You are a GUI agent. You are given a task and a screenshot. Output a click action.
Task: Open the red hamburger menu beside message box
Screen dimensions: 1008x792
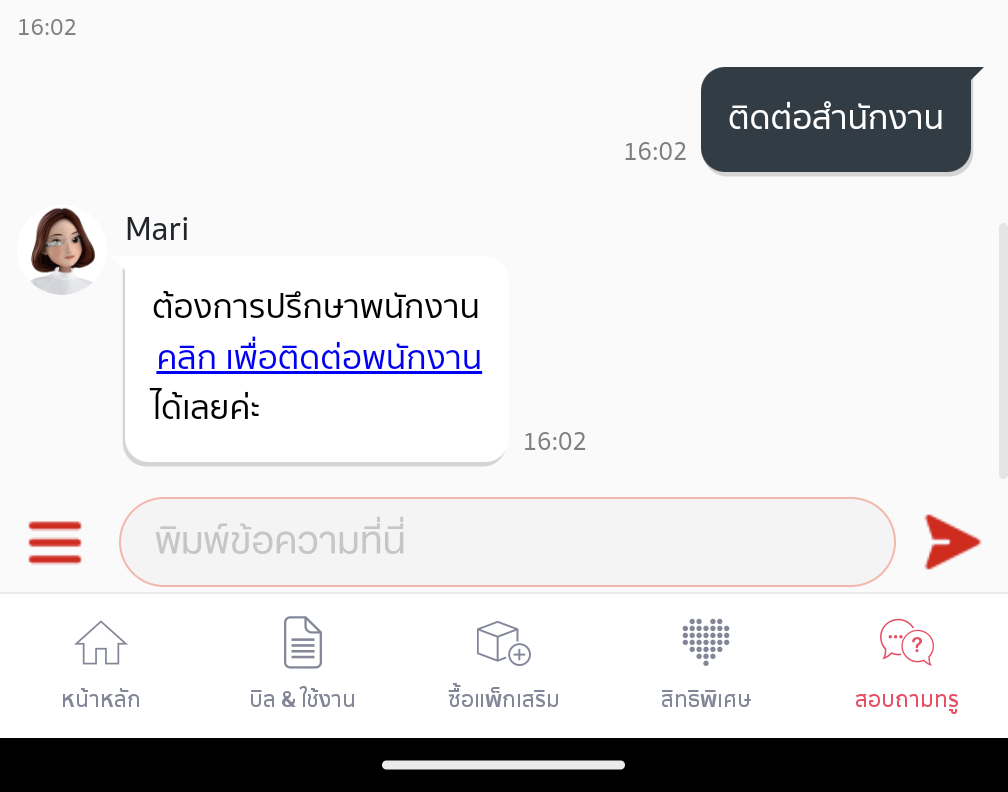(x=55, y=542)
